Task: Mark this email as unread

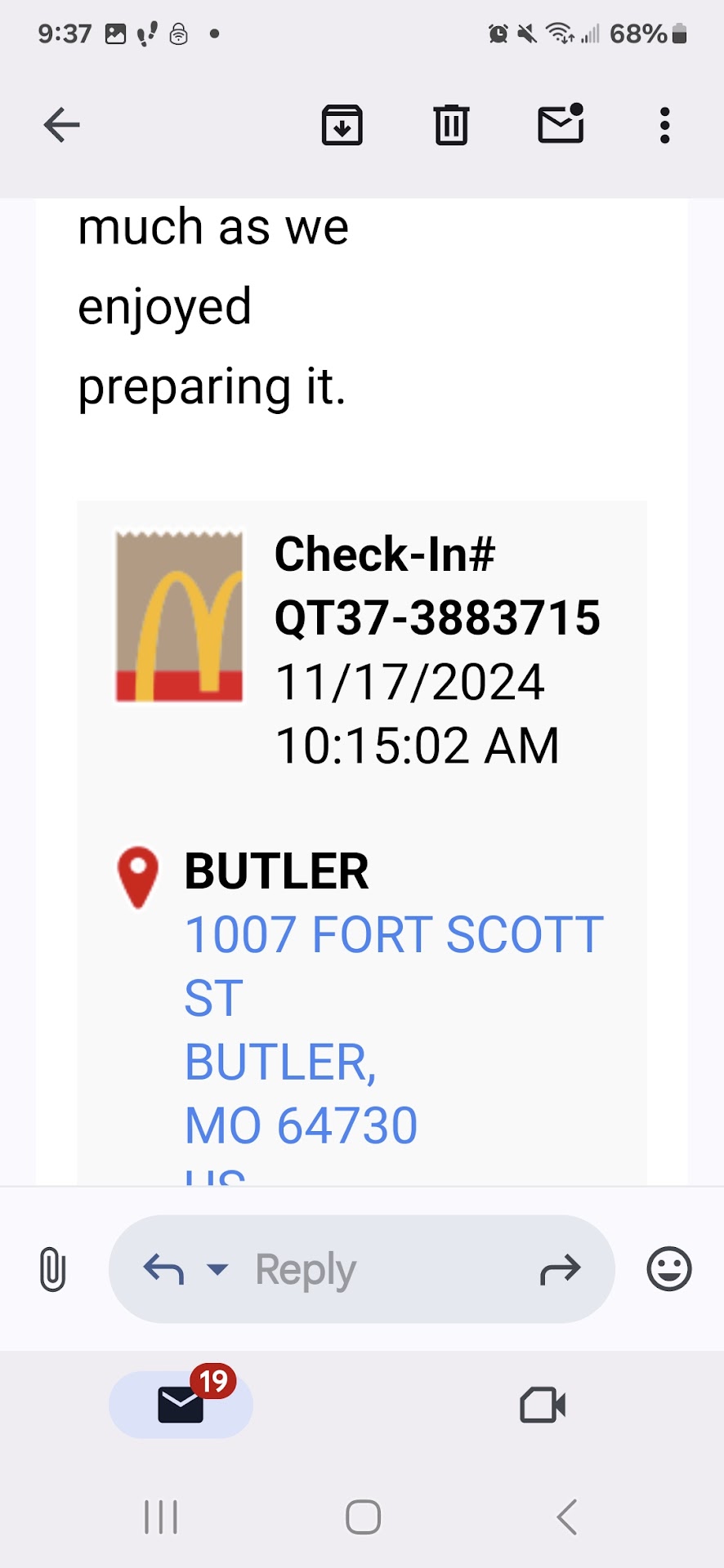Action: 561,125
